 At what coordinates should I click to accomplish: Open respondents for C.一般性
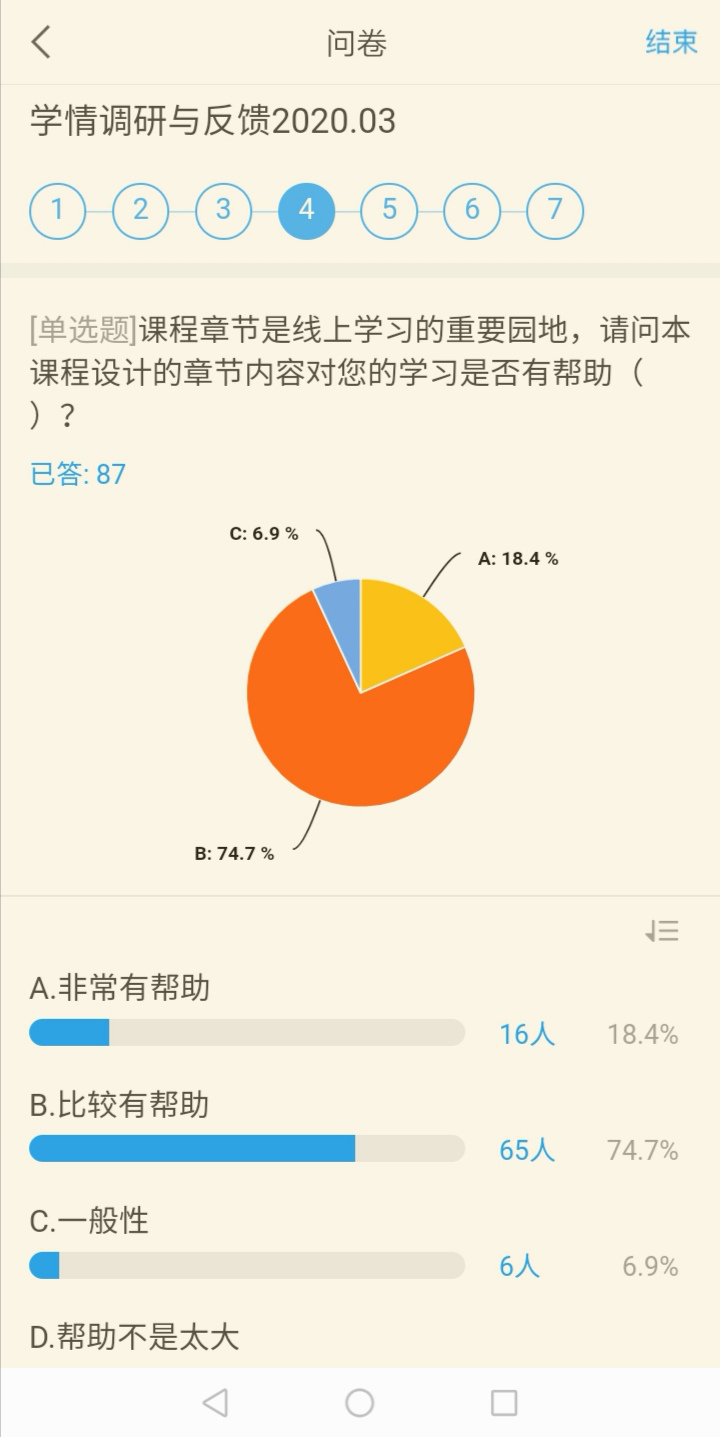point(519,1267)
